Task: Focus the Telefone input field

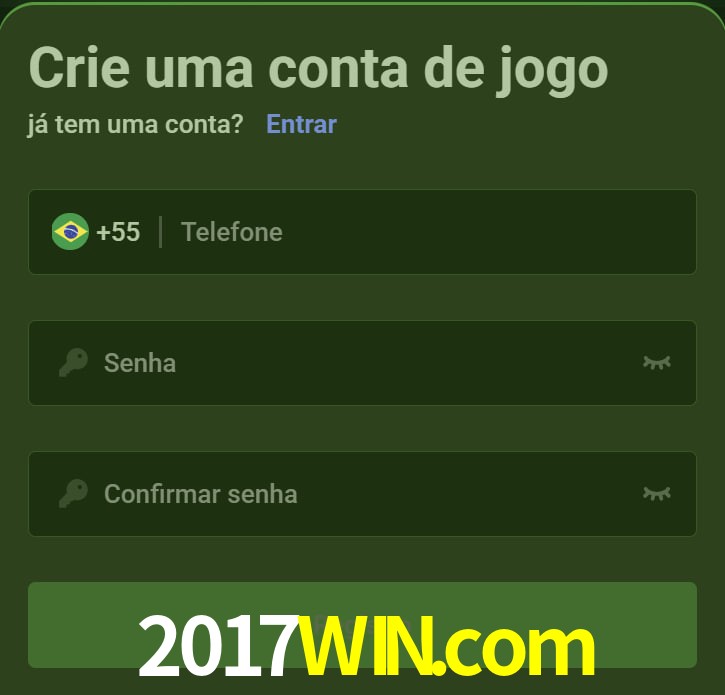Action: [x=430, y=232]
